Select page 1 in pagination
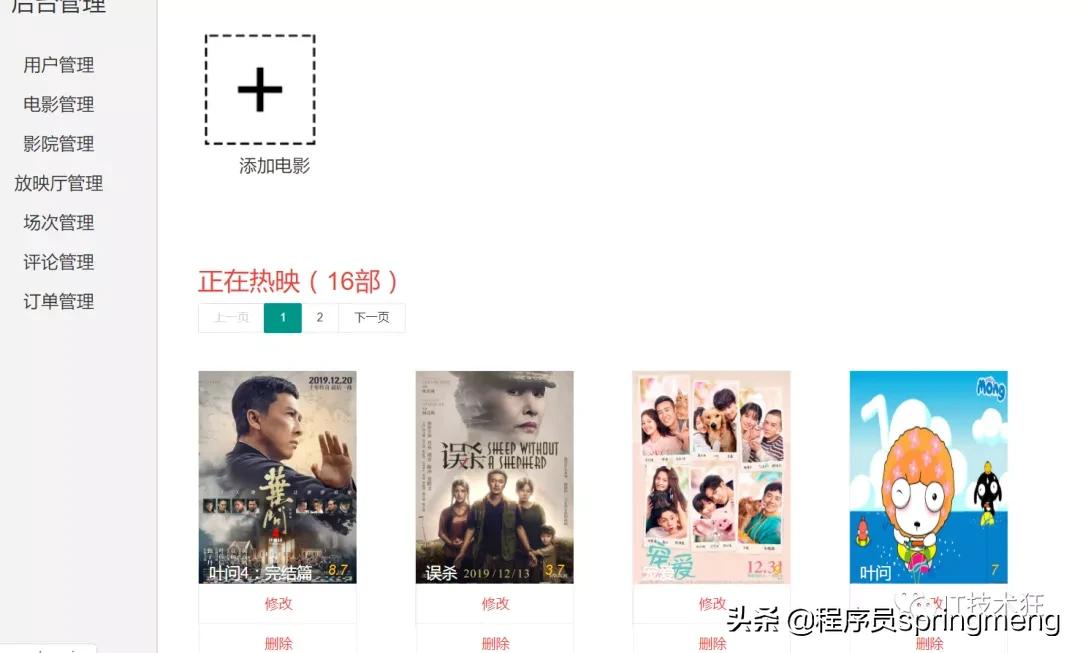 click(283, 318)
